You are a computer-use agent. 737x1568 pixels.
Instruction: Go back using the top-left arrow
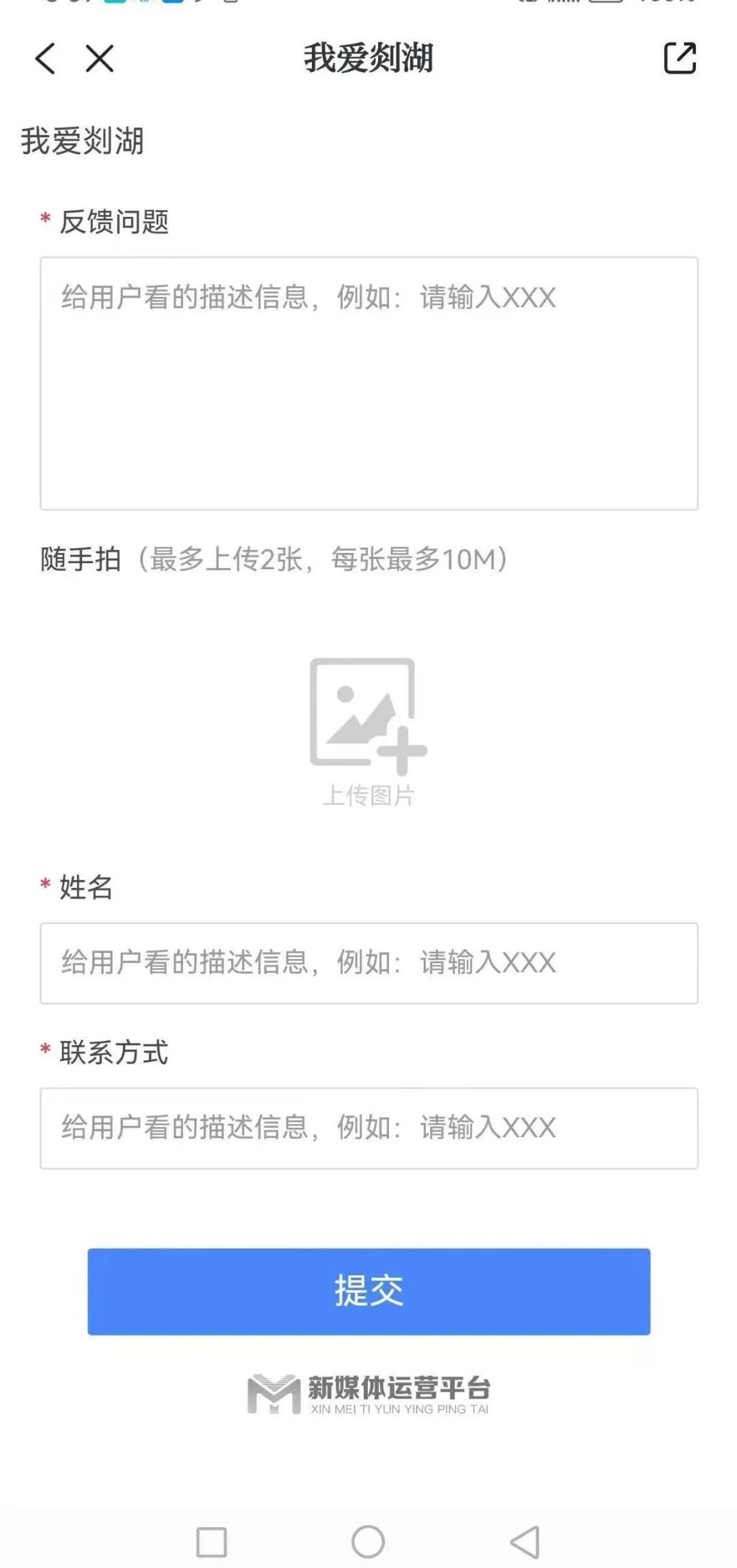point(45,58)
